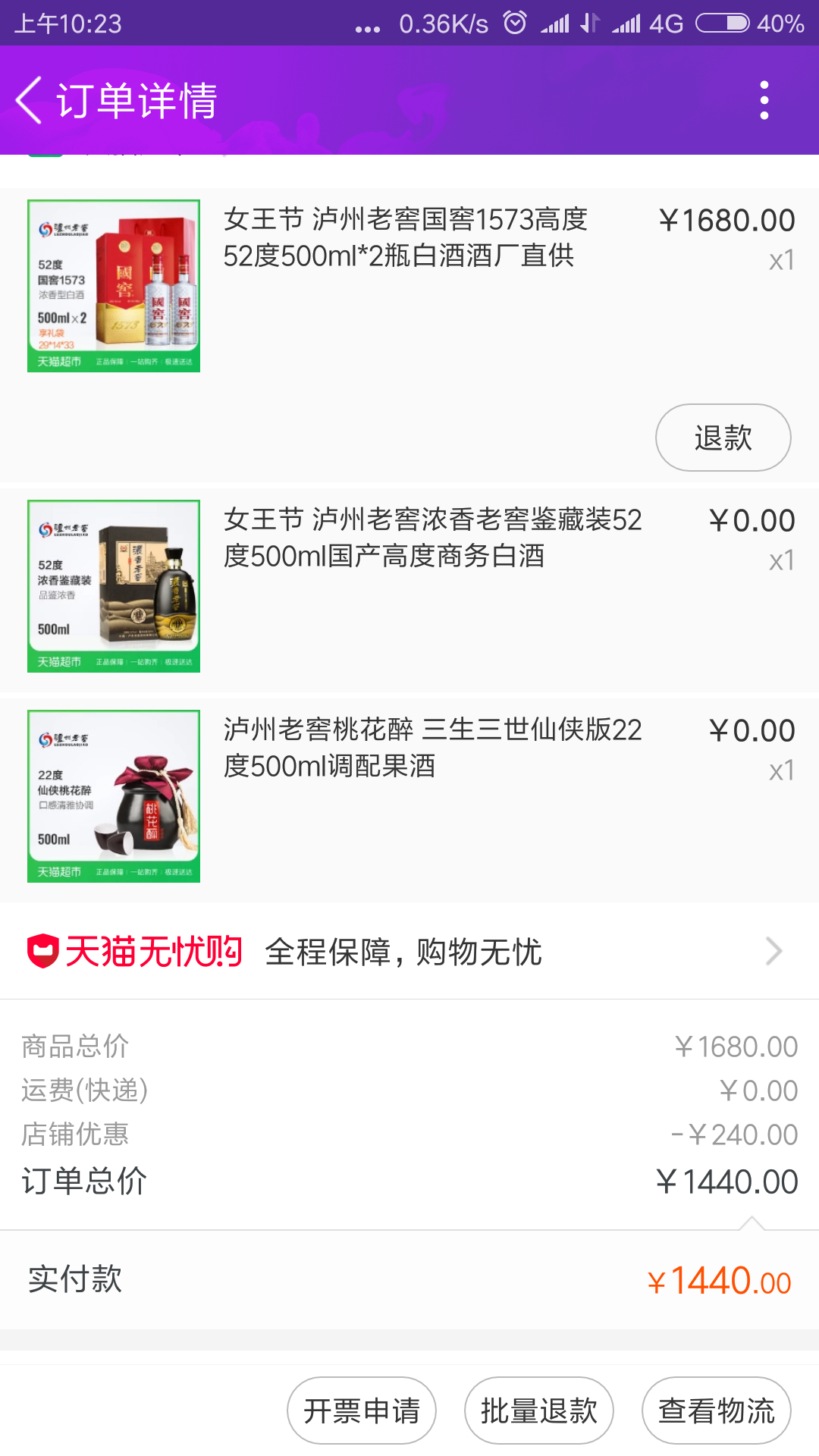Image resolution: width=819 pixels, height=1456 pixels.
Task: Open the three-dot overflow menu
Action: tap(764, 100)
